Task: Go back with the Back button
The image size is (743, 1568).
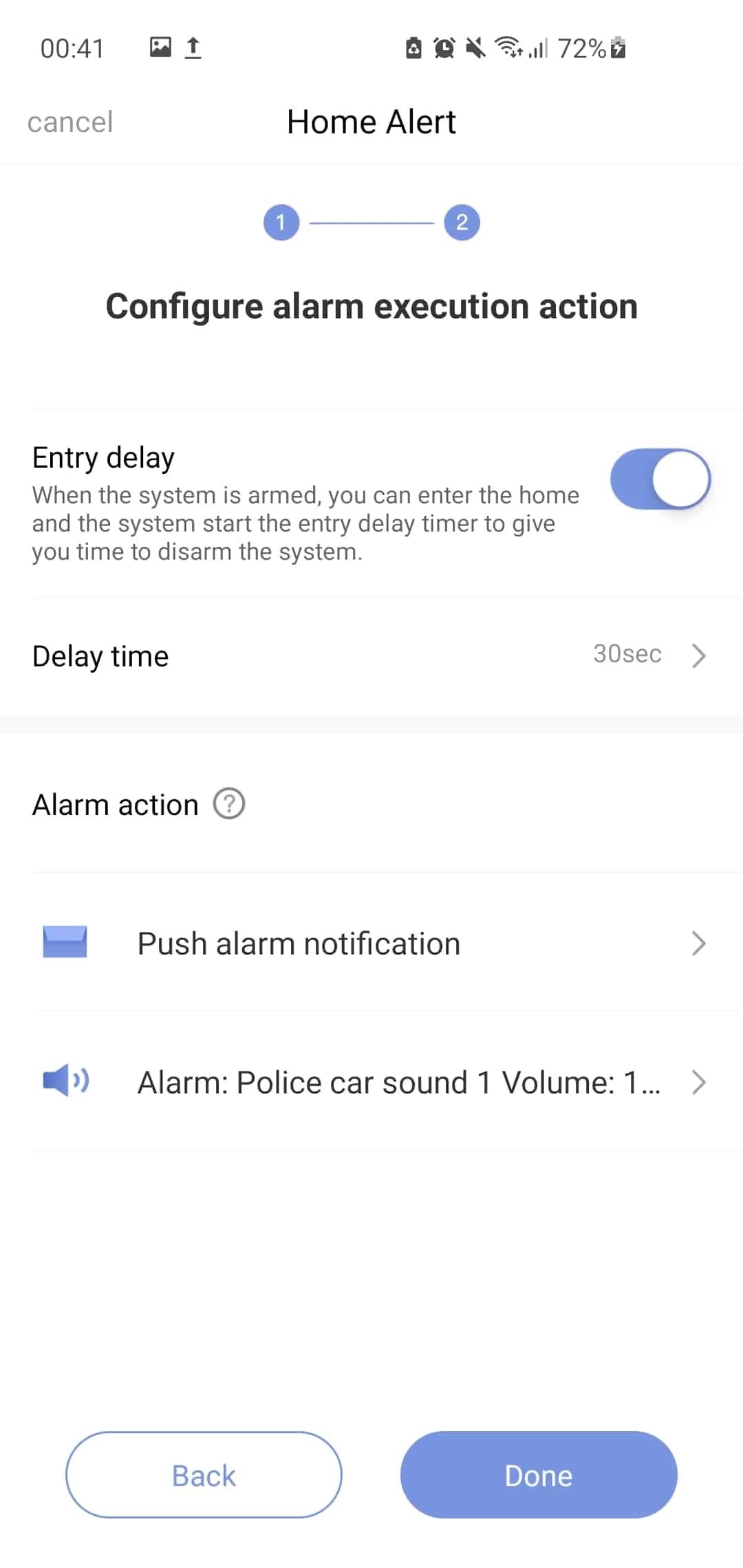Action: pos(204,1475)
